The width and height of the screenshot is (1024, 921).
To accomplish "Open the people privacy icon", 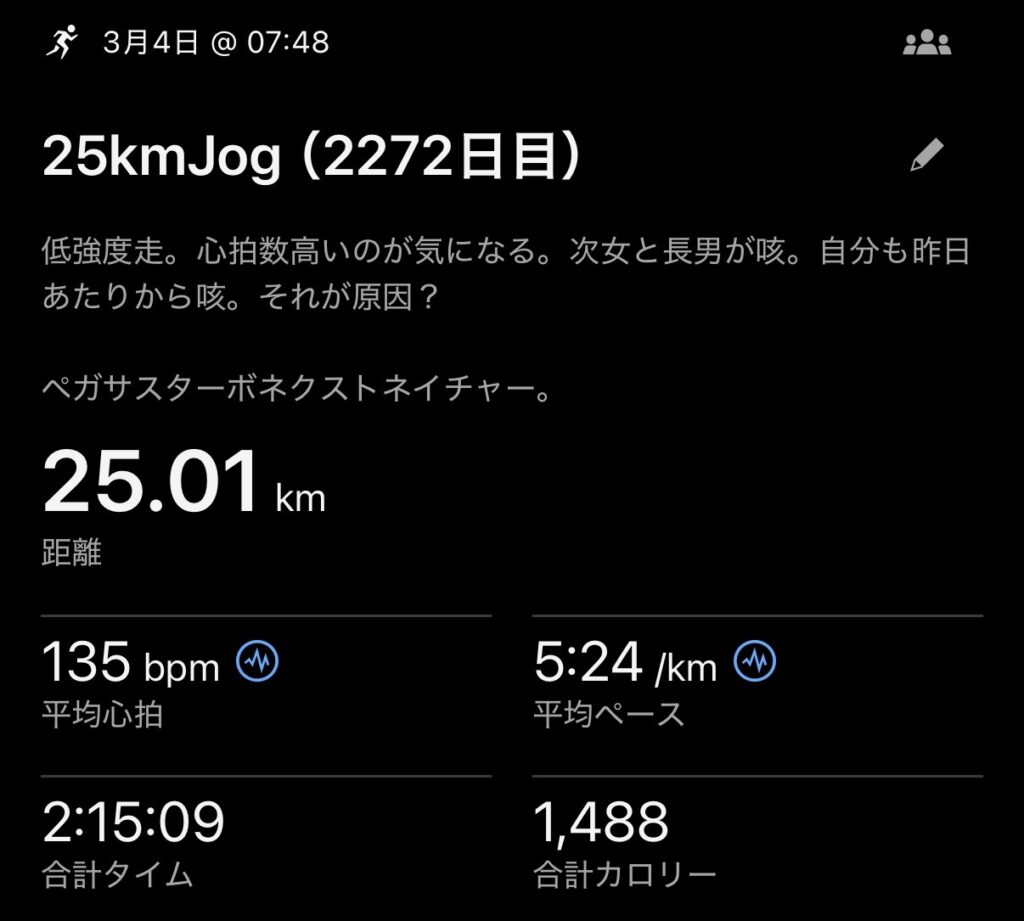I will [x=926, y=44].
